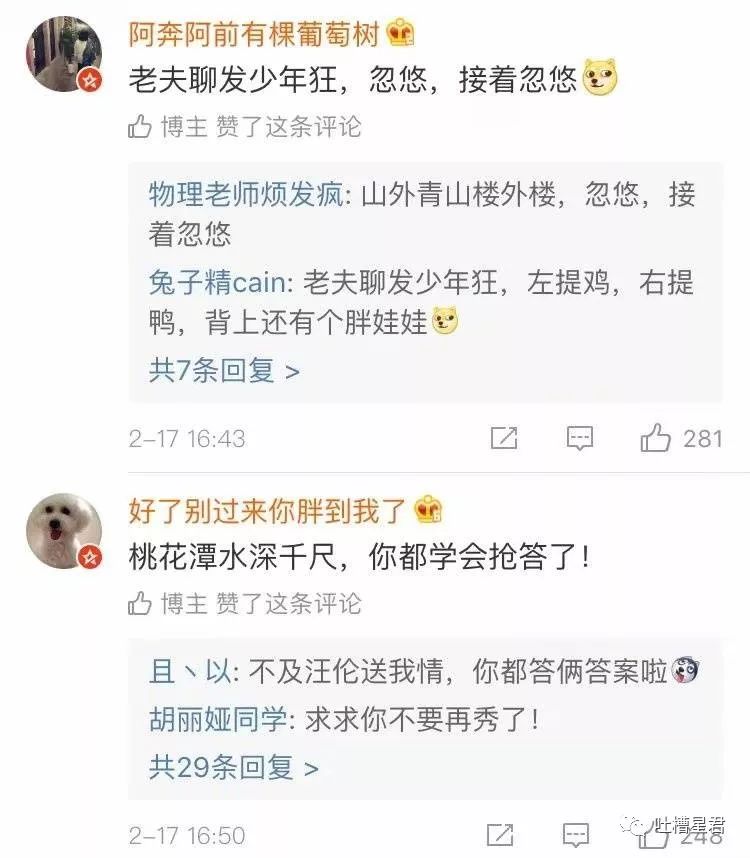Expand all 29 replies (共29条回复)
Screen dimensions: 750x858
click(x=233, y=767)
